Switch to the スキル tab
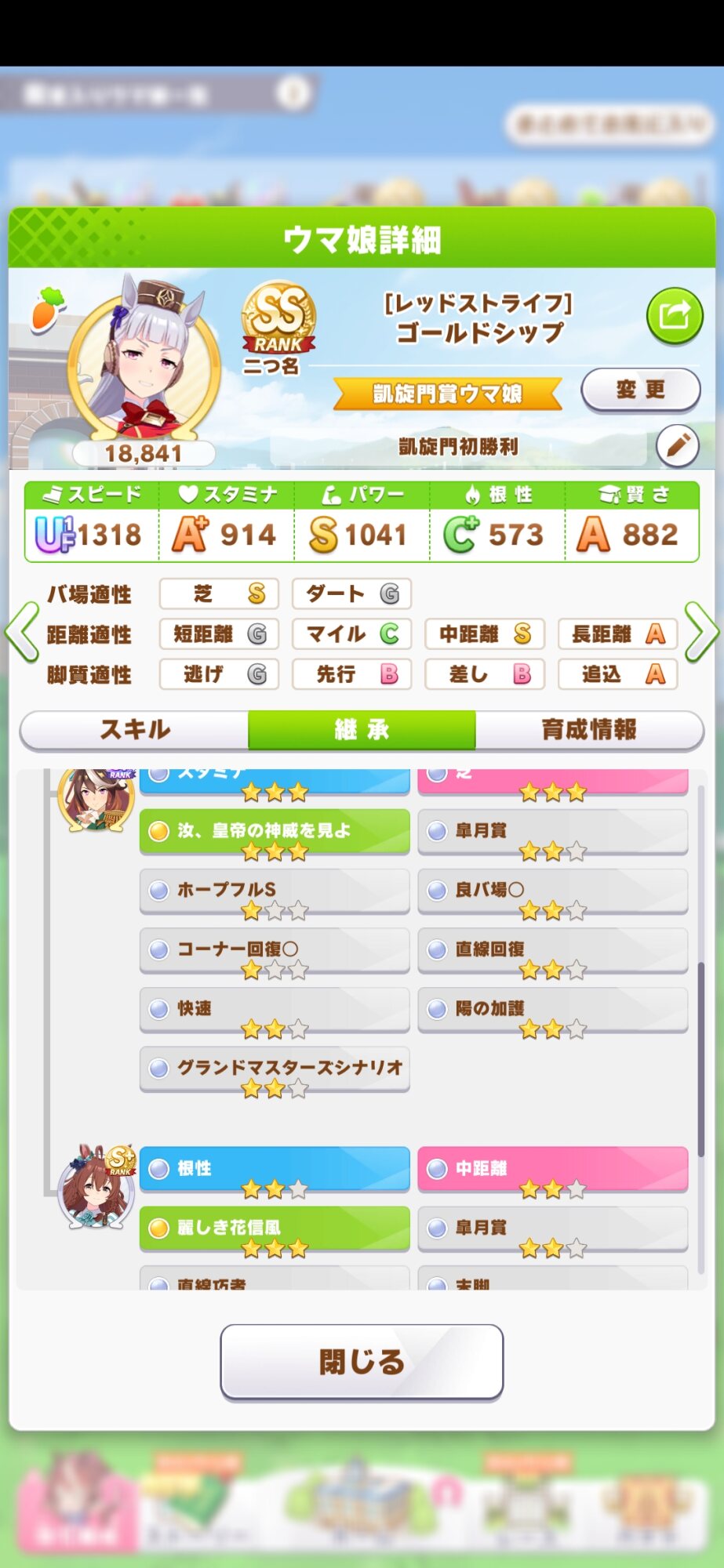This screenshot has width=724, height=1568. (134, 730)
